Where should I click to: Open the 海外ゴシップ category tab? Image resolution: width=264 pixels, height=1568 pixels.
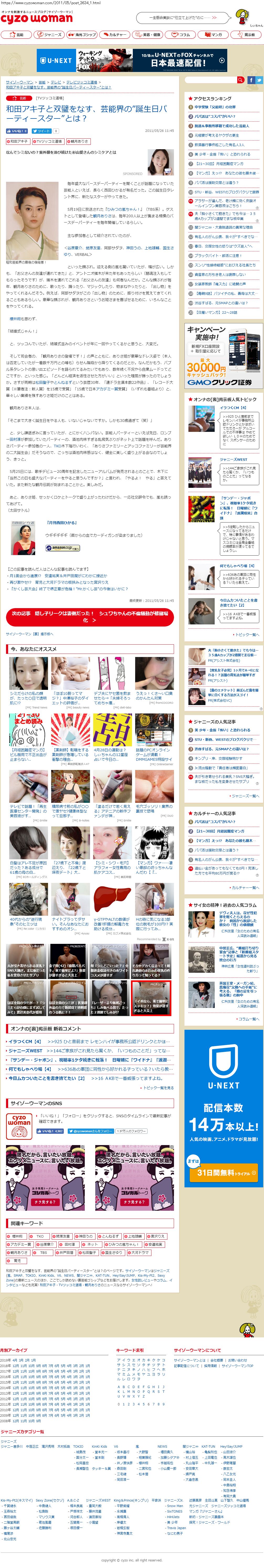click(84, 35)
